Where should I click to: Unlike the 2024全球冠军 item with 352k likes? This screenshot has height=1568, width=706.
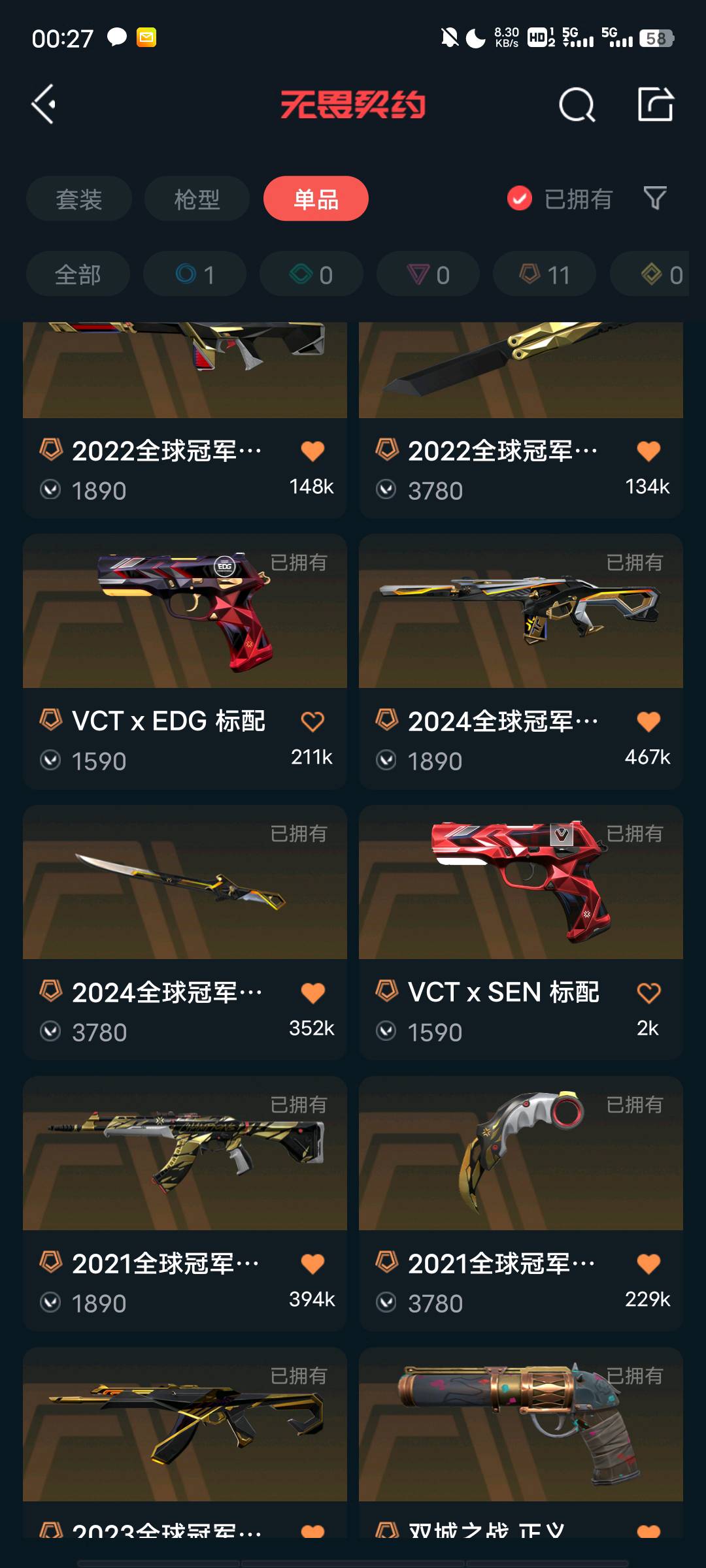312,992
